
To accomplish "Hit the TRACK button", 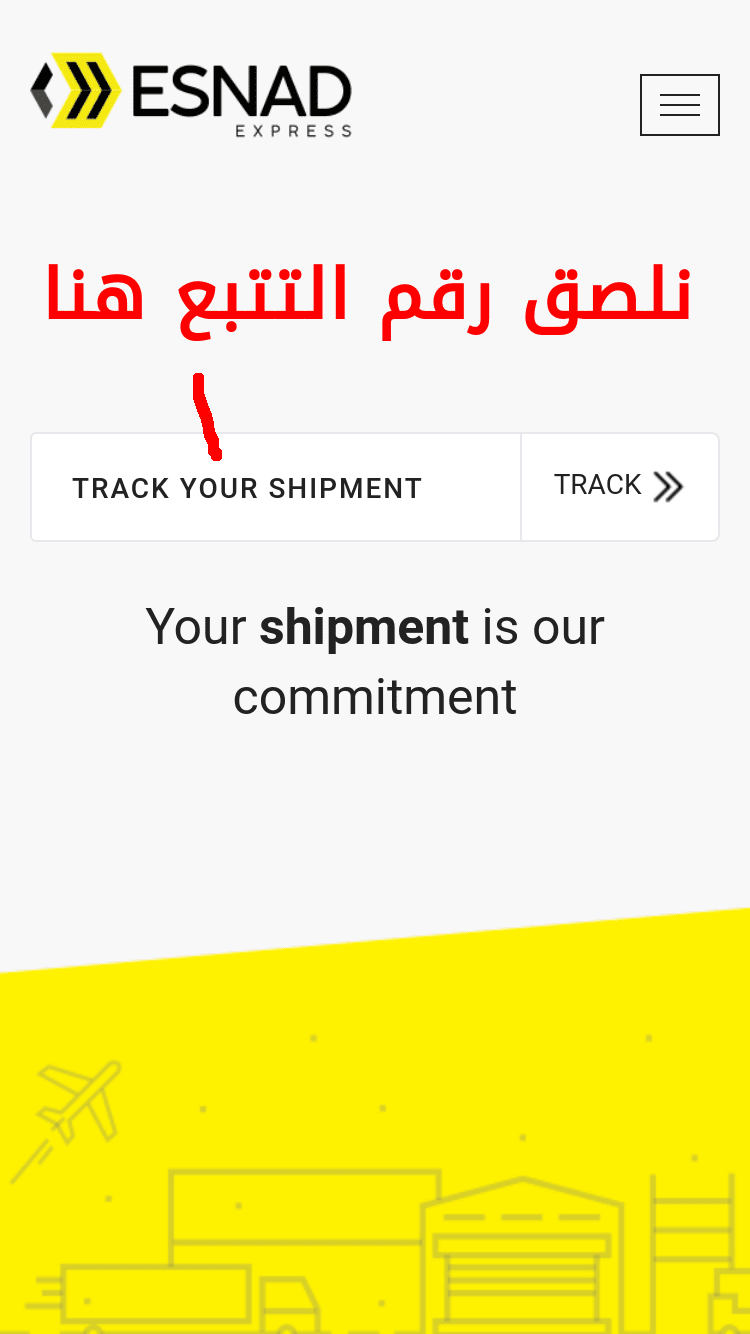I will click(620, 487).
